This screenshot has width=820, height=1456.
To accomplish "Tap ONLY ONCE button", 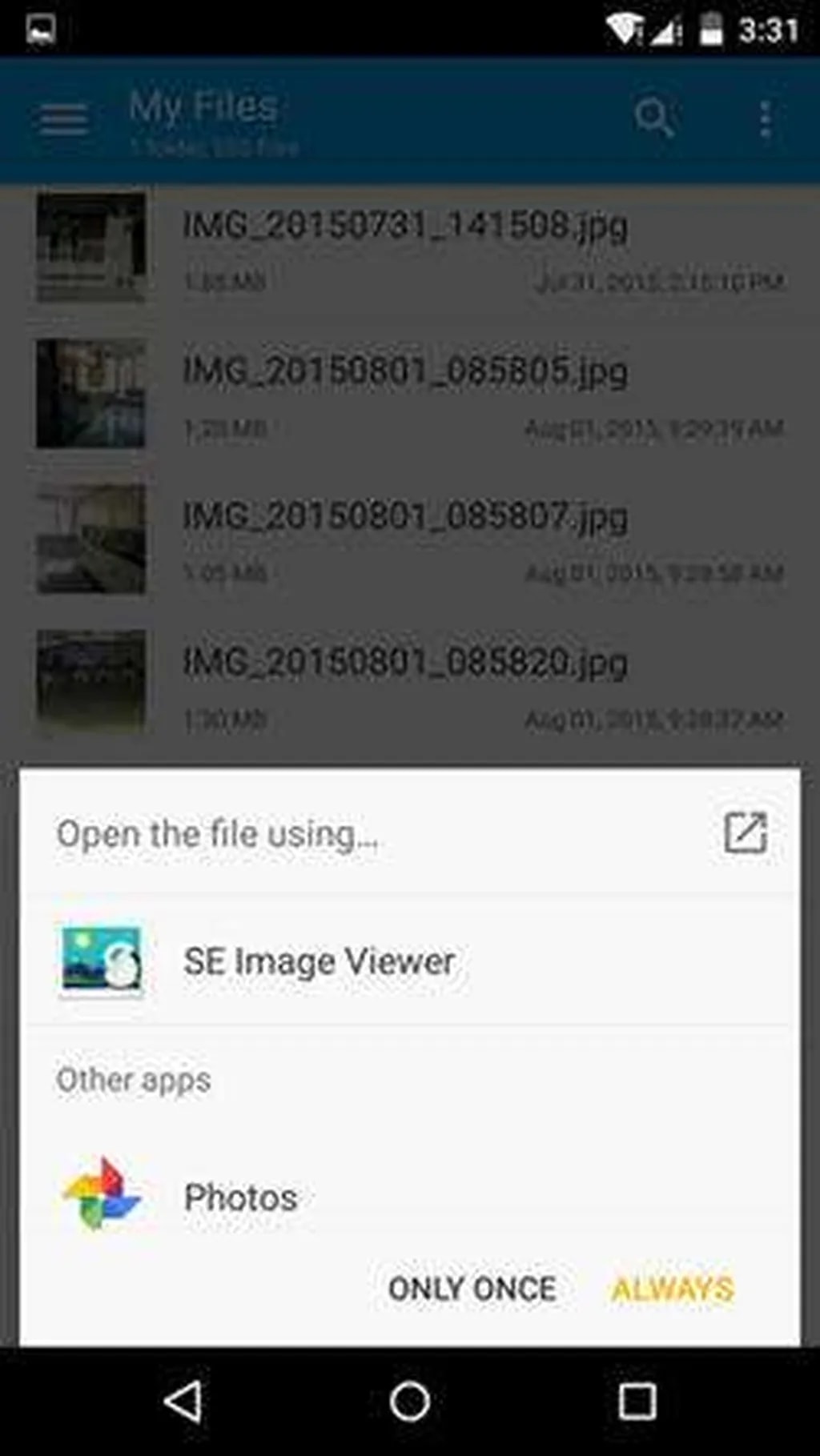I will [x=472, y=1289].
